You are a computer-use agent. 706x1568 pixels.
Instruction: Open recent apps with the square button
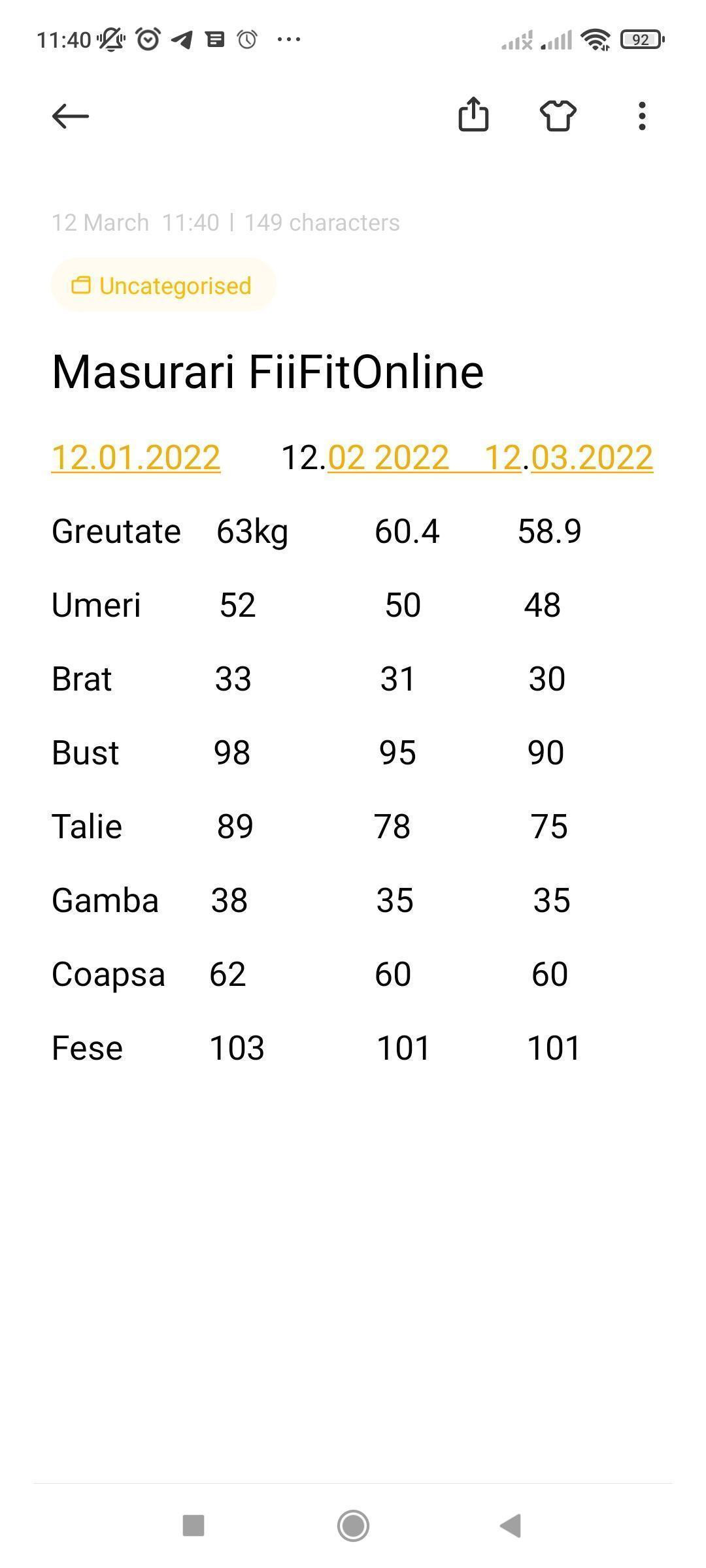[193, 1526]
